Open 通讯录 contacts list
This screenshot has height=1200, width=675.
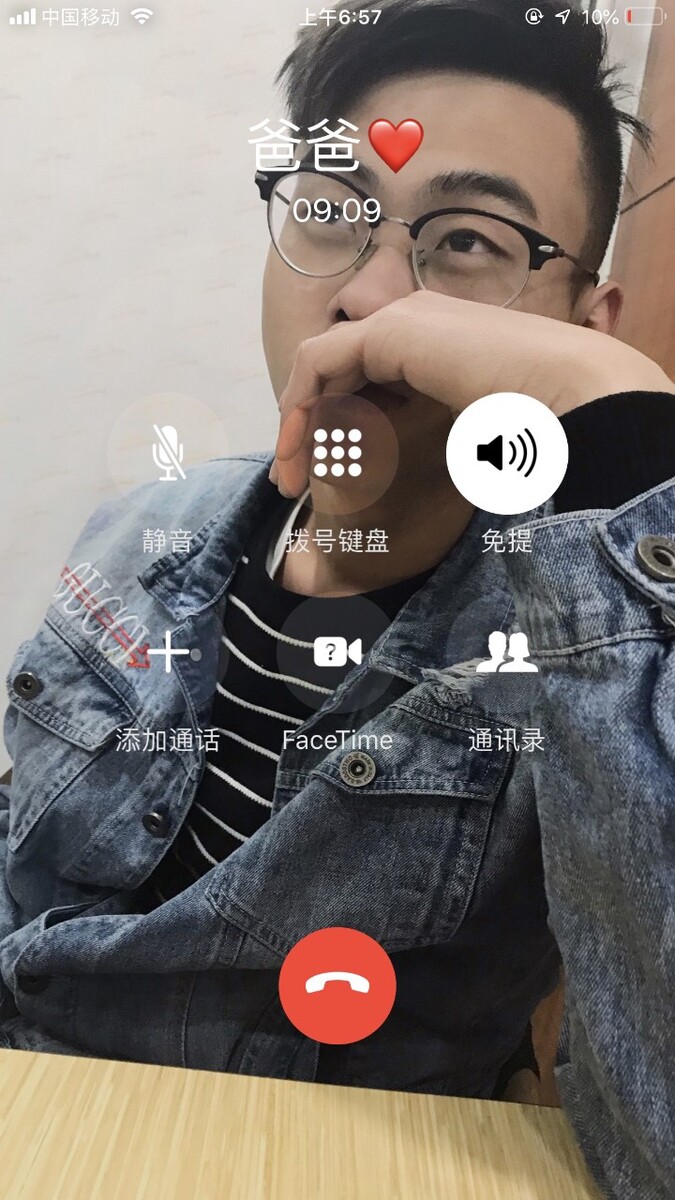[x=507, y=653]
